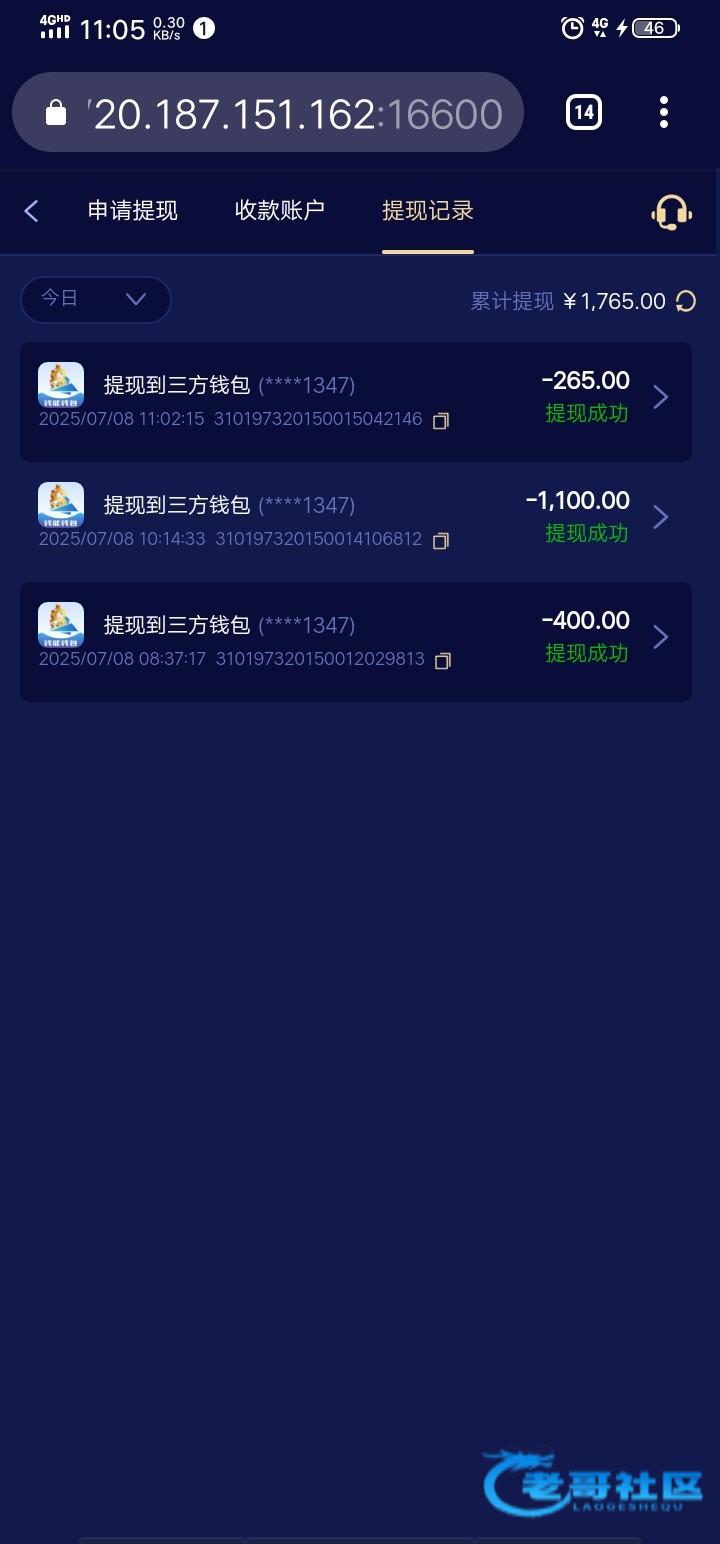The width and height of the screenshot is (720, 1544).
Task: Refresh the 累计提现 total
Action: click(686, 301)
